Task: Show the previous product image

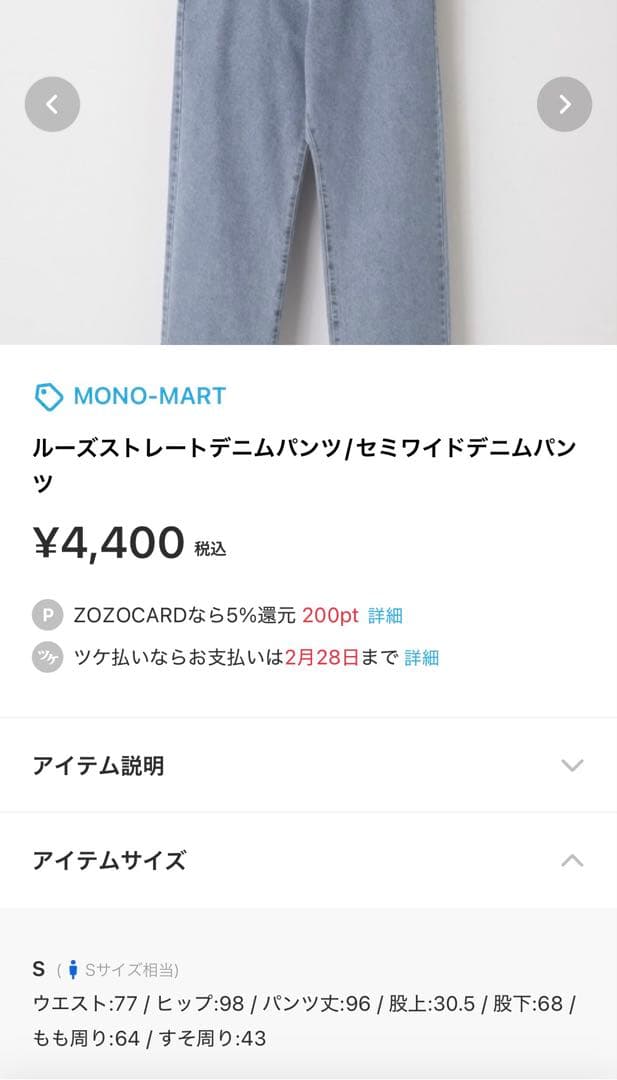Action: coord(52,104)
